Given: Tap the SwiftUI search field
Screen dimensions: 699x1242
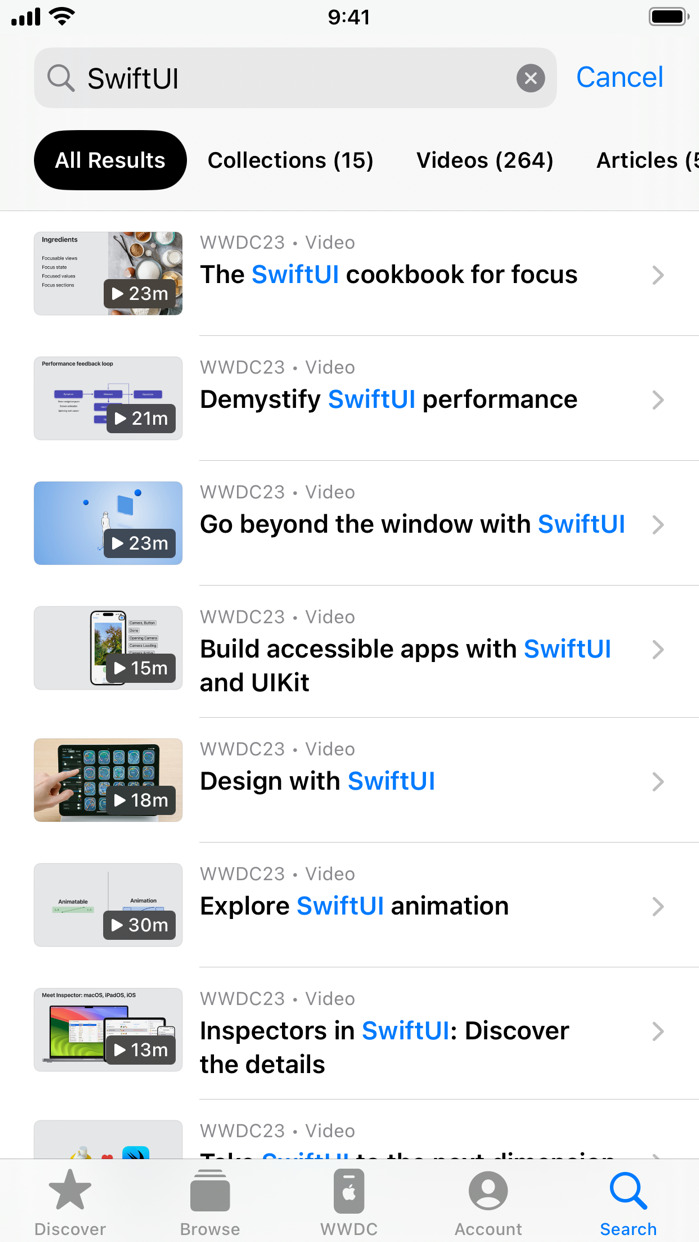Looking at the screenshot, I should click(290, 78).
